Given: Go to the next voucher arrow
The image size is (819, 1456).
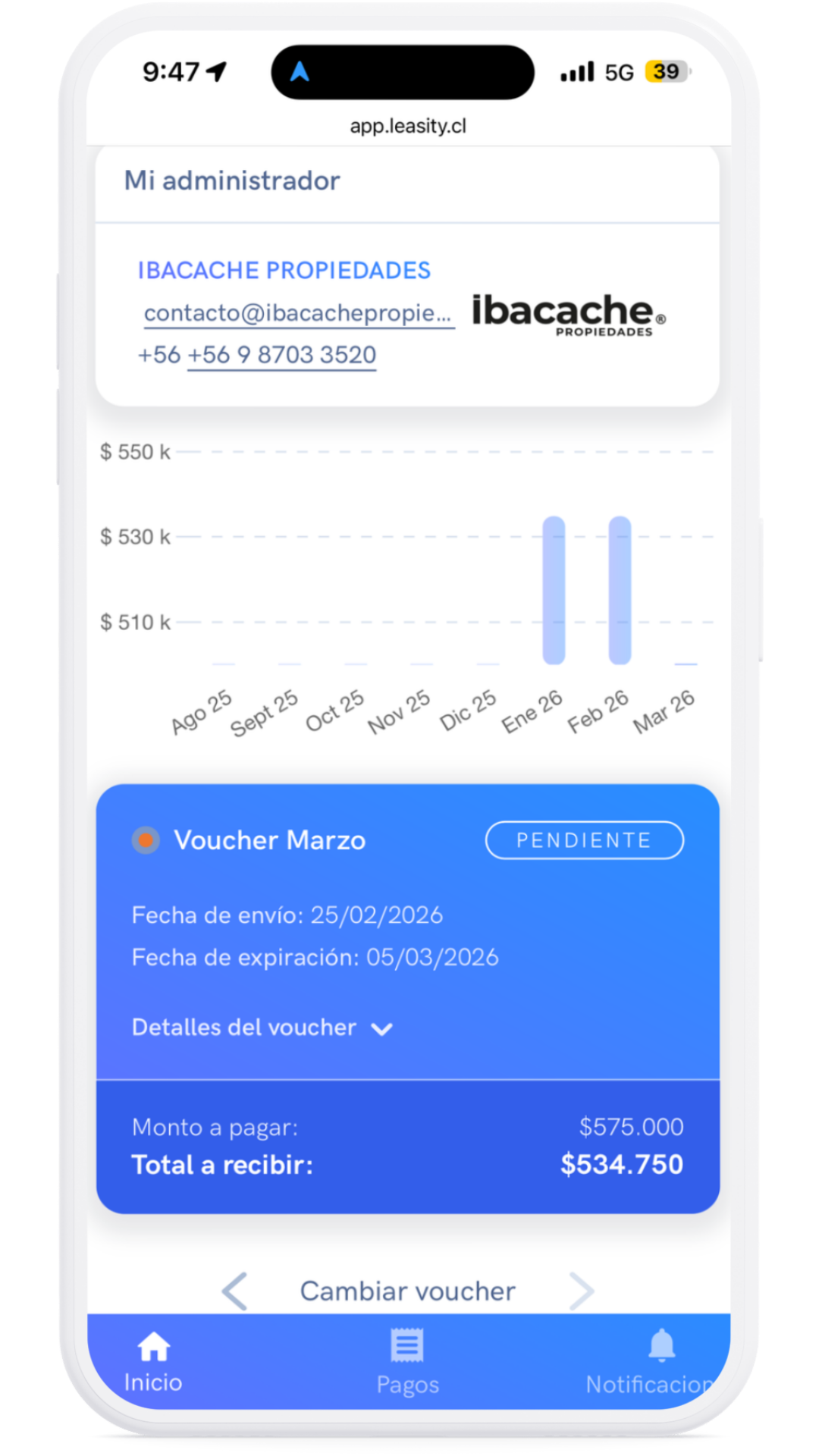Looking at the screenshot, I should (582, 1291).
